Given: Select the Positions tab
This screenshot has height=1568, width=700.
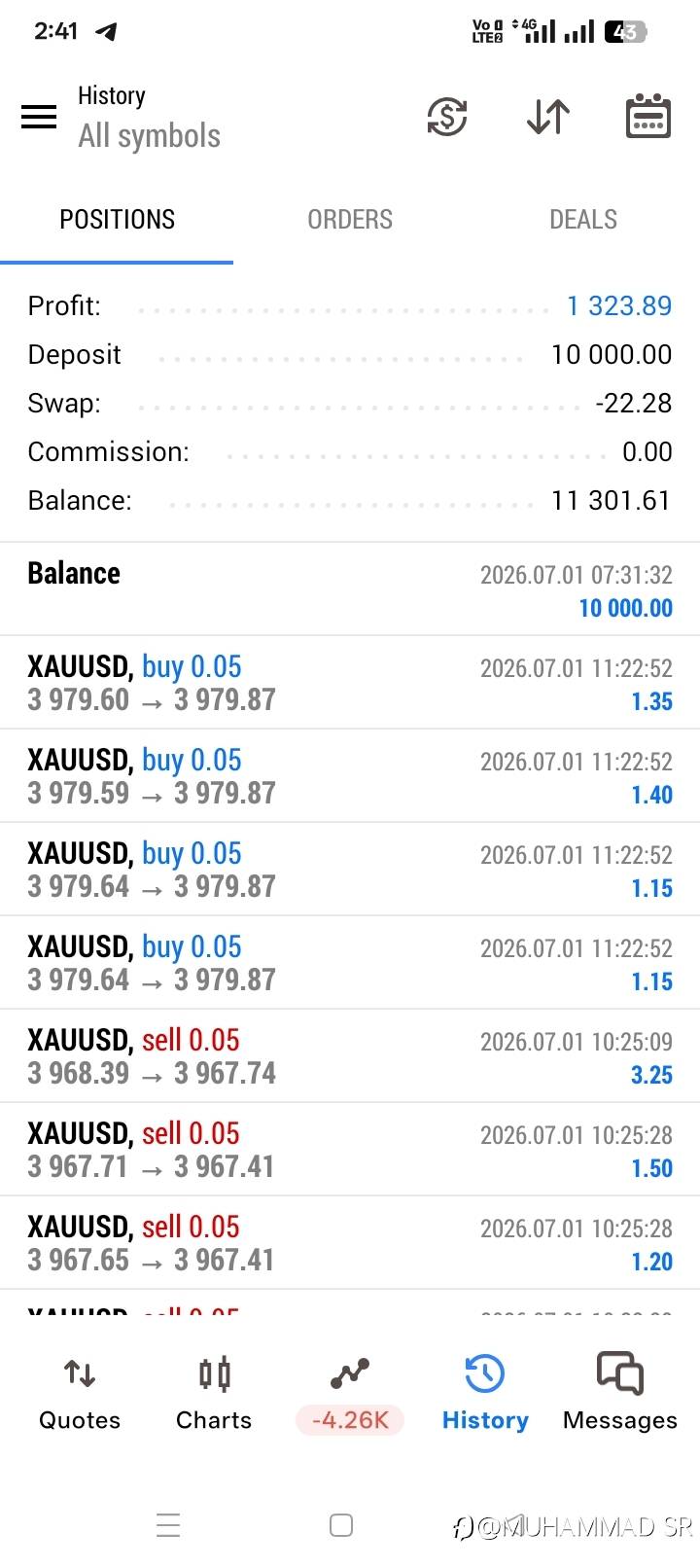Looking at the screenshot, I should pyautogui.click(x=117, y=220).
